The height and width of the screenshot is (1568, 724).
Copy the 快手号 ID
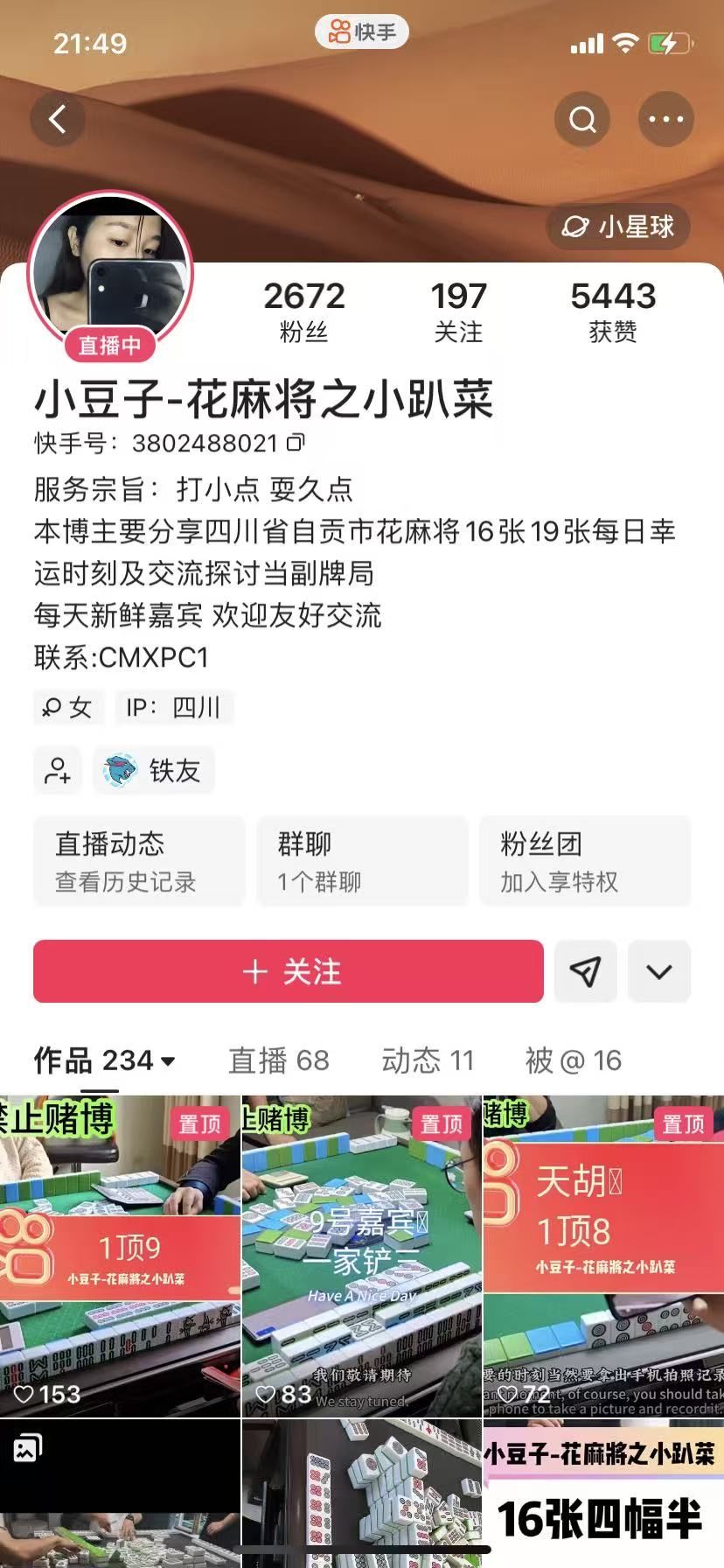coord(296,443)
